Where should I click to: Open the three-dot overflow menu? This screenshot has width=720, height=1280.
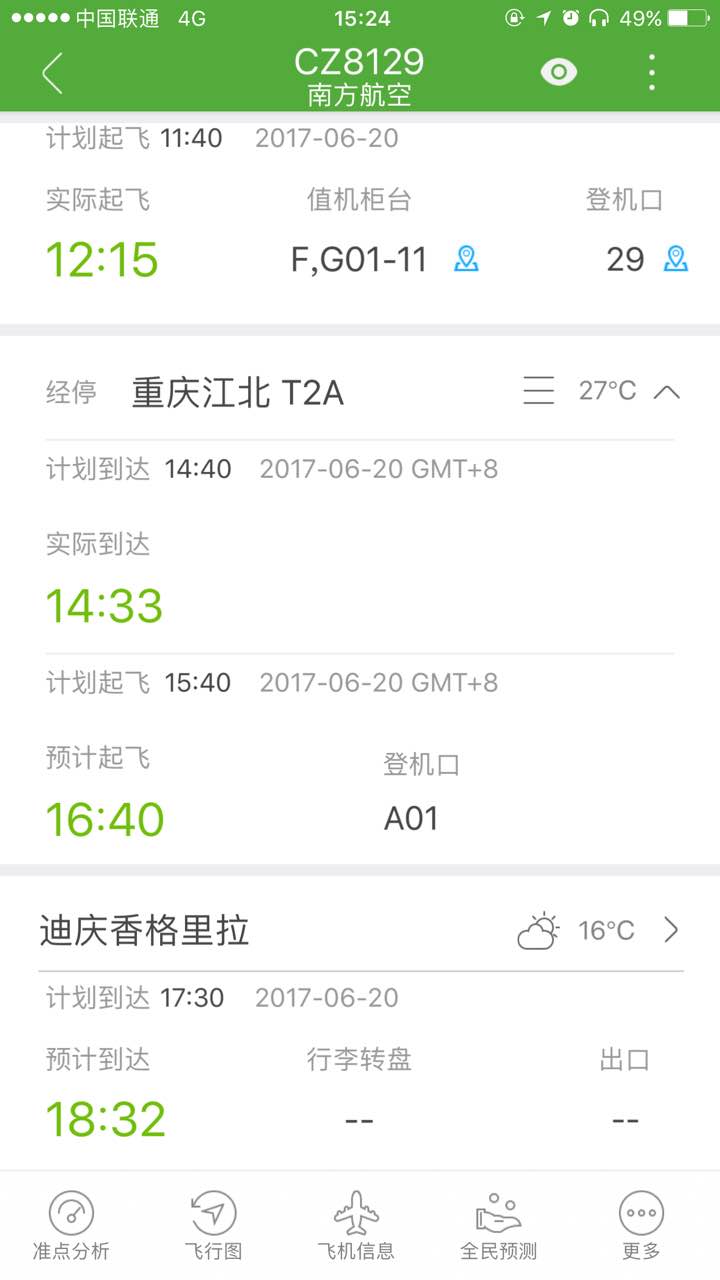click(x=652, y=72)
